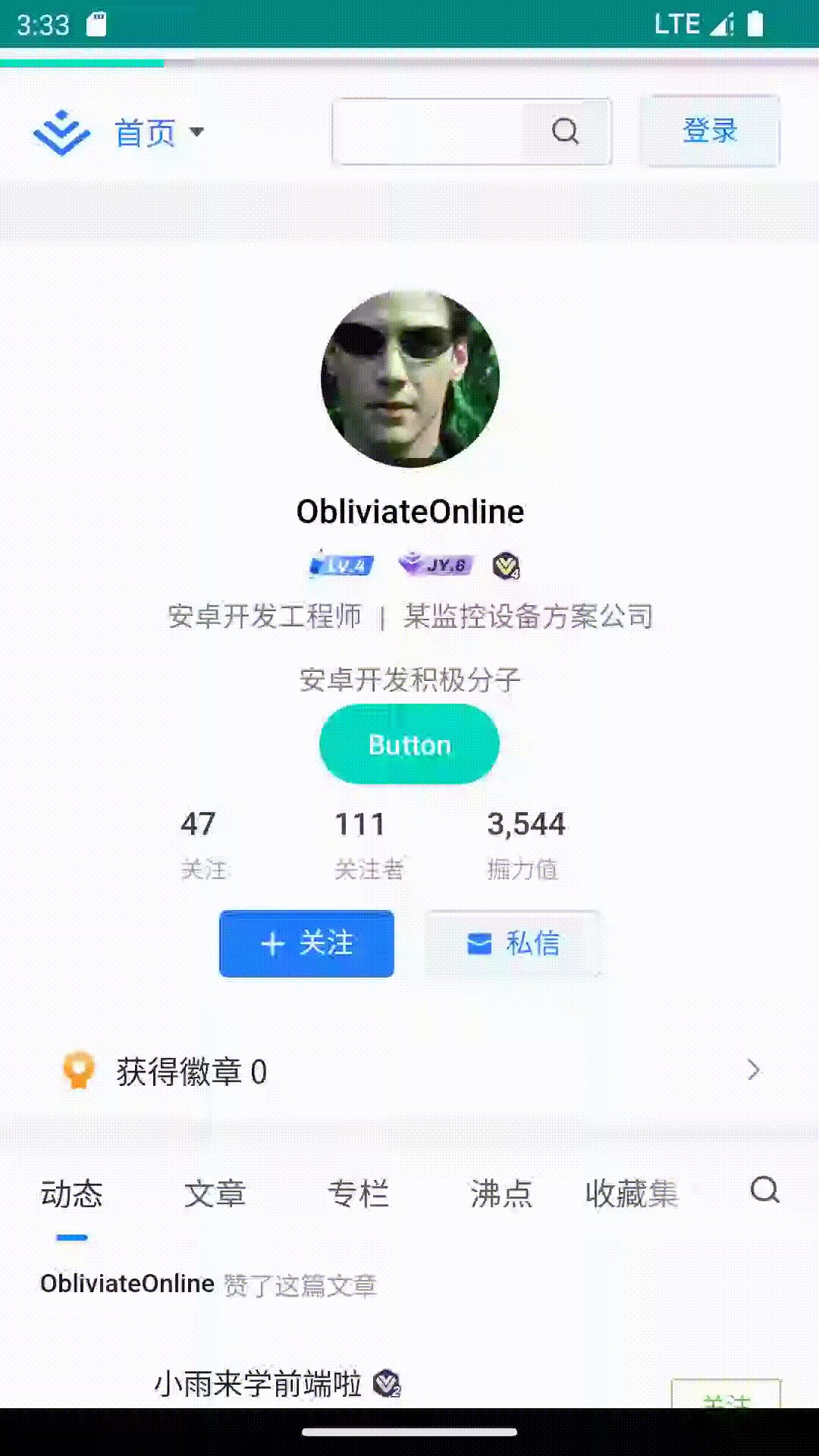The image size is (819, 1456).
Task: Click the profile avatar of ObliviateOnline
Action: coord(409,377)
